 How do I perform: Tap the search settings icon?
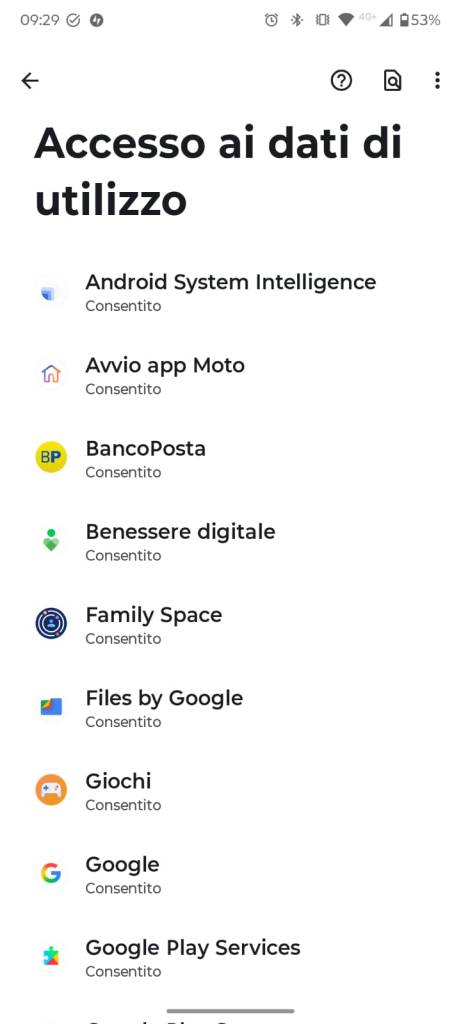[392, 80]
